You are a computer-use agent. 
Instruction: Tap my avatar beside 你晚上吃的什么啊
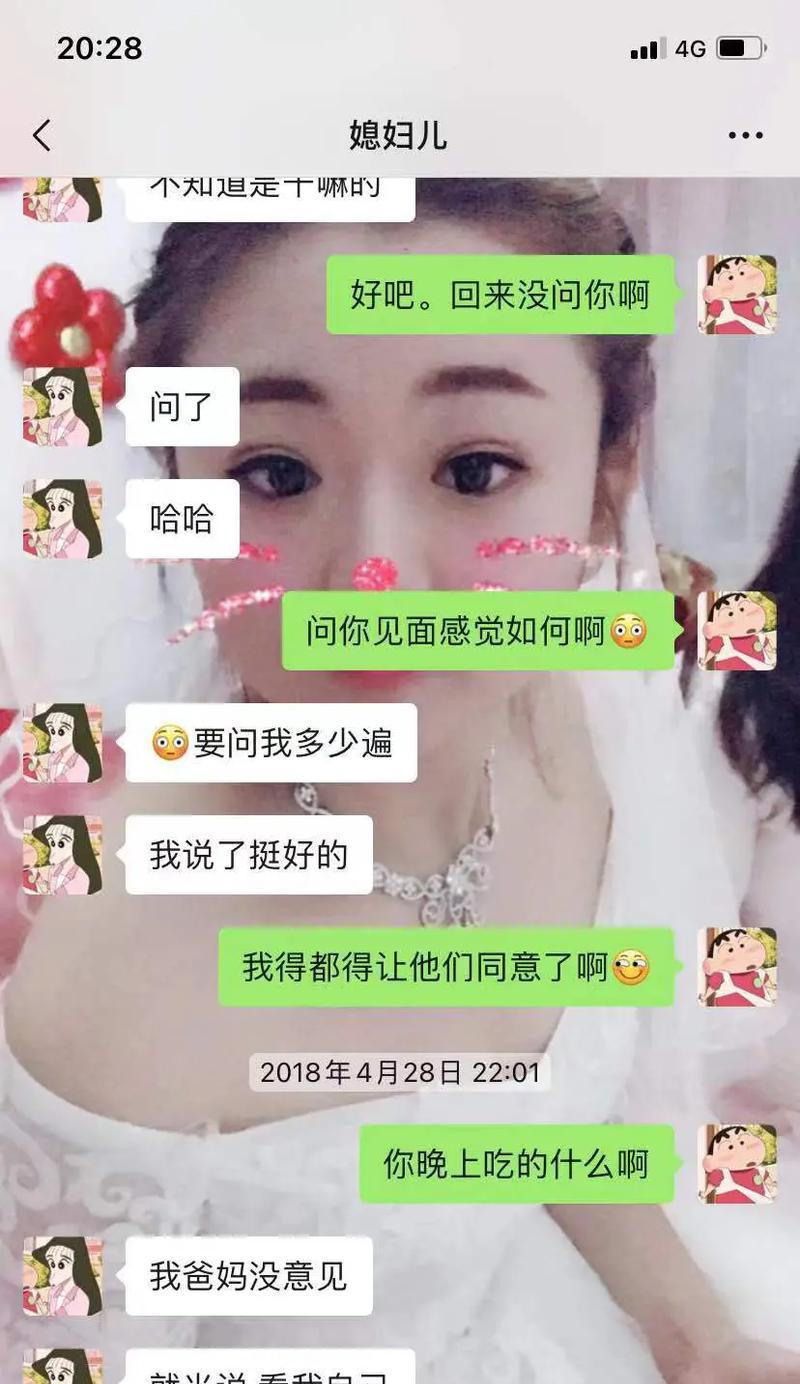coord(737,1163)
